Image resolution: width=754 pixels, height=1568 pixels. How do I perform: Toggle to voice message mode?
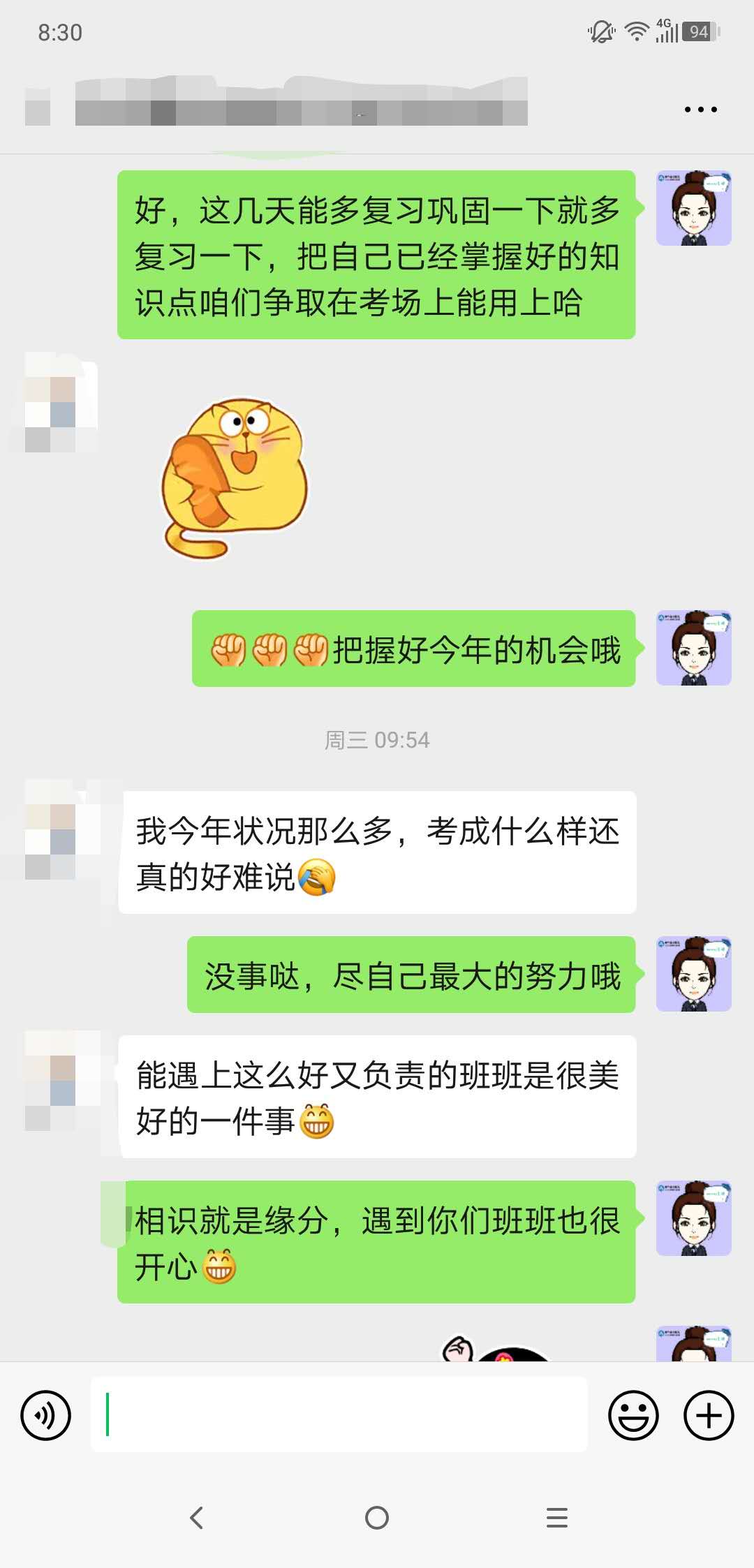pyautogui.click(x=45, y=1414)
